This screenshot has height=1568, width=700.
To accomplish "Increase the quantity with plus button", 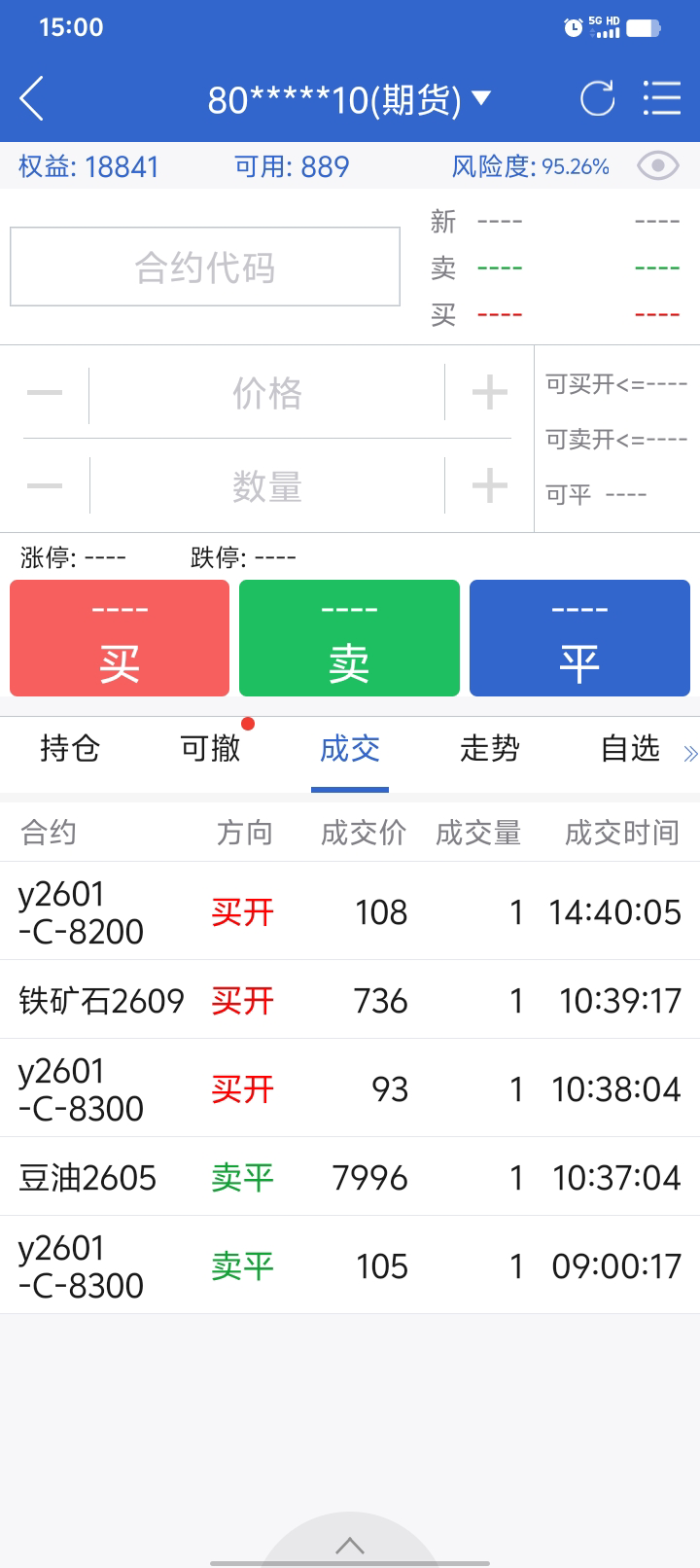I will (x=489, y=485).
